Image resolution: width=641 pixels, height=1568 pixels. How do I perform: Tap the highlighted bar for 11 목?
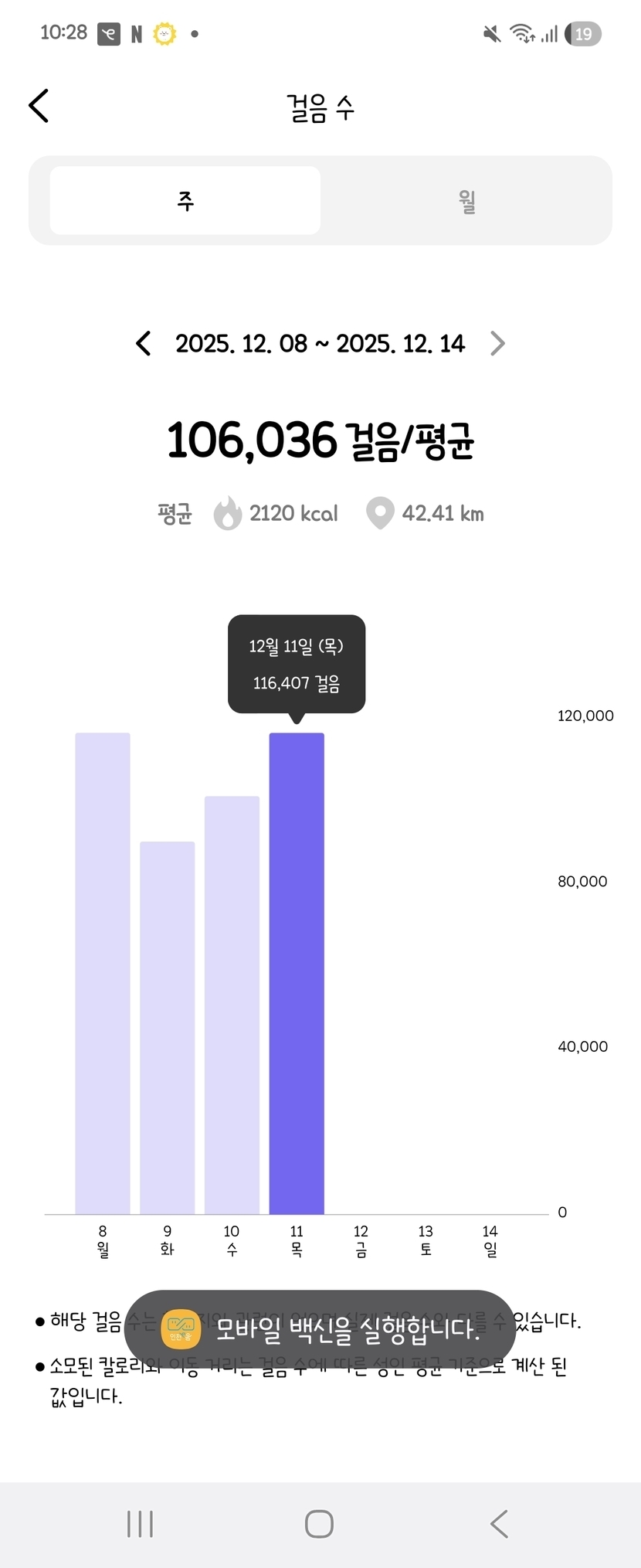point(297,974)
